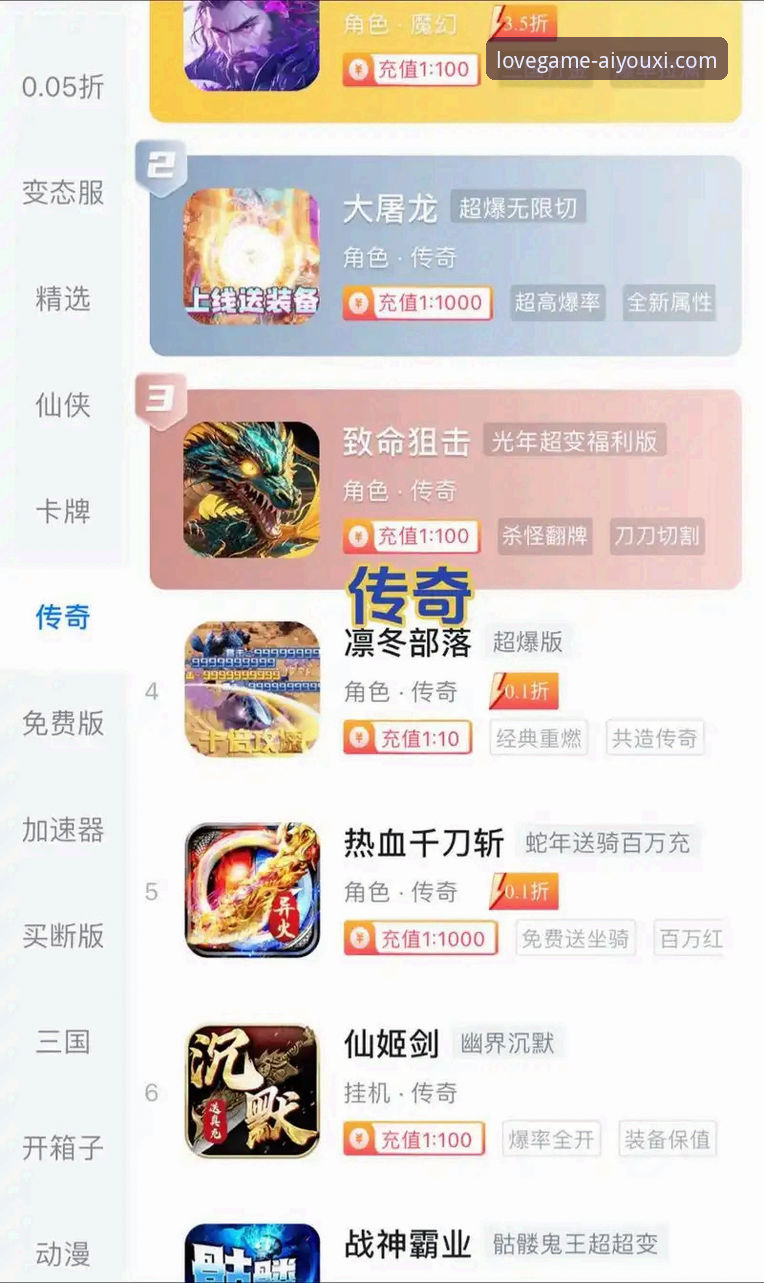Screen dimensions: 764x1283
Task: Open the 三国 category
Action: tap(62, 1043)
